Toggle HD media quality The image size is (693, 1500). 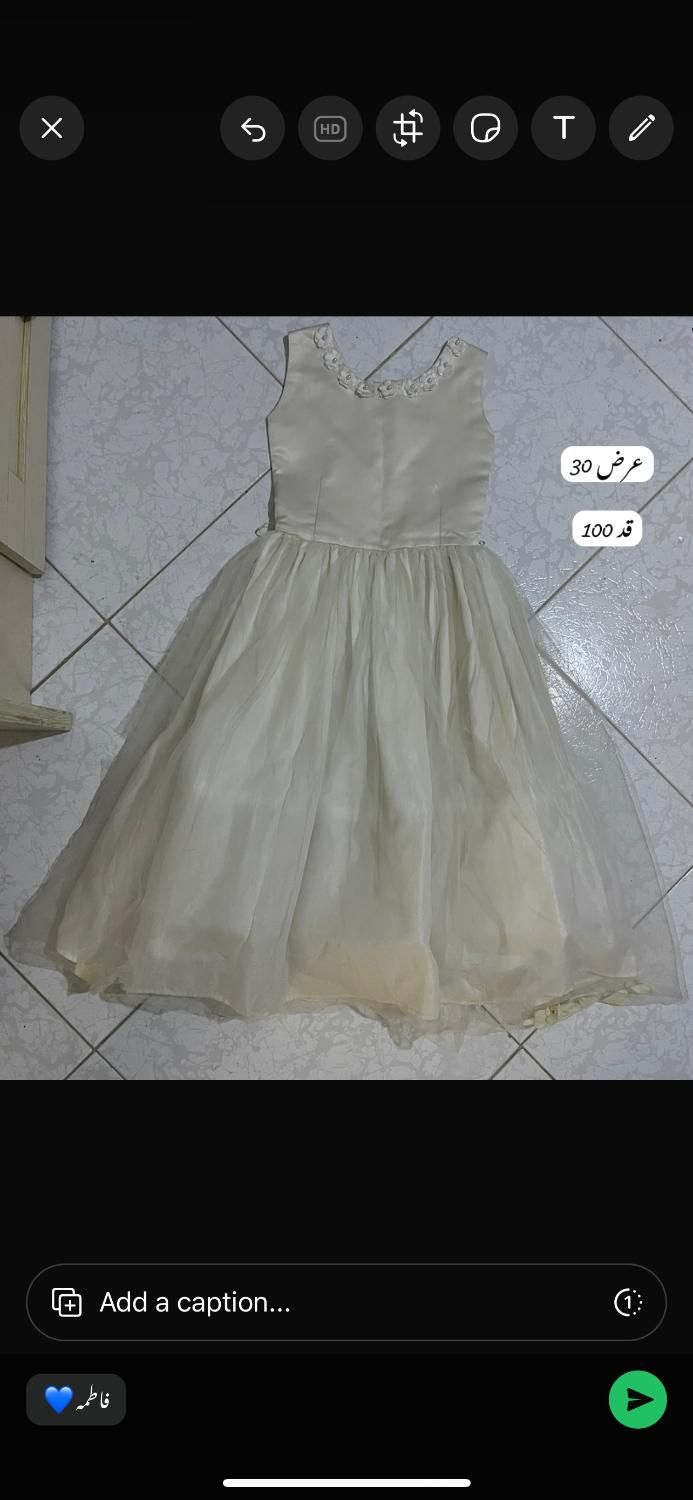click(330, 128)
